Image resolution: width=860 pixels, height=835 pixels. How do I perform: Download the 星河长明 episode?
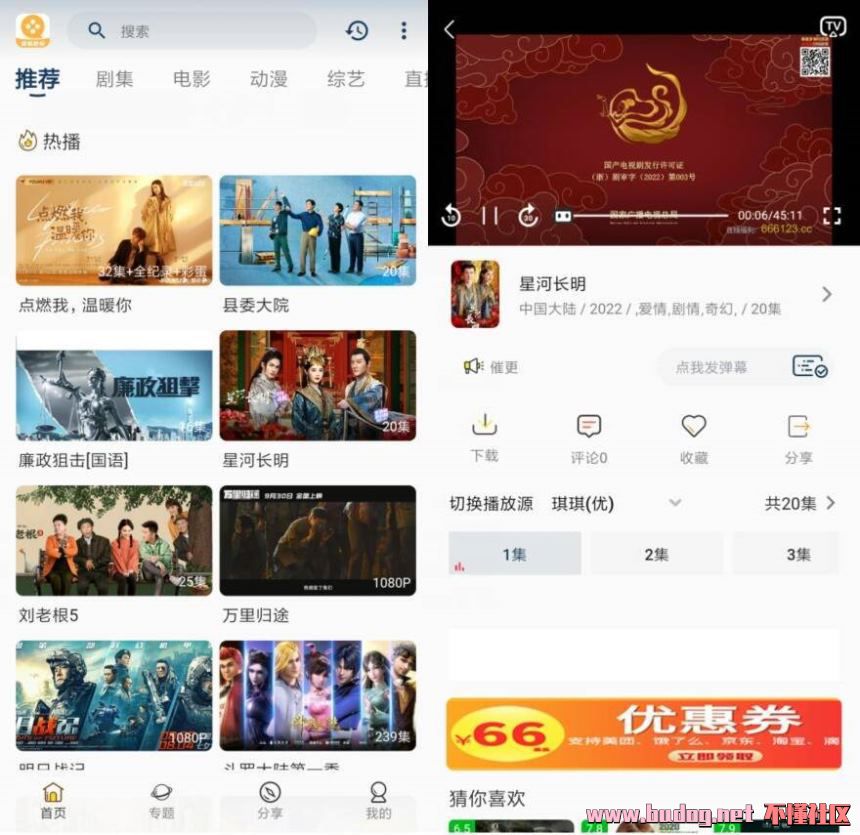pyautogui.click(x=484, y=437)
